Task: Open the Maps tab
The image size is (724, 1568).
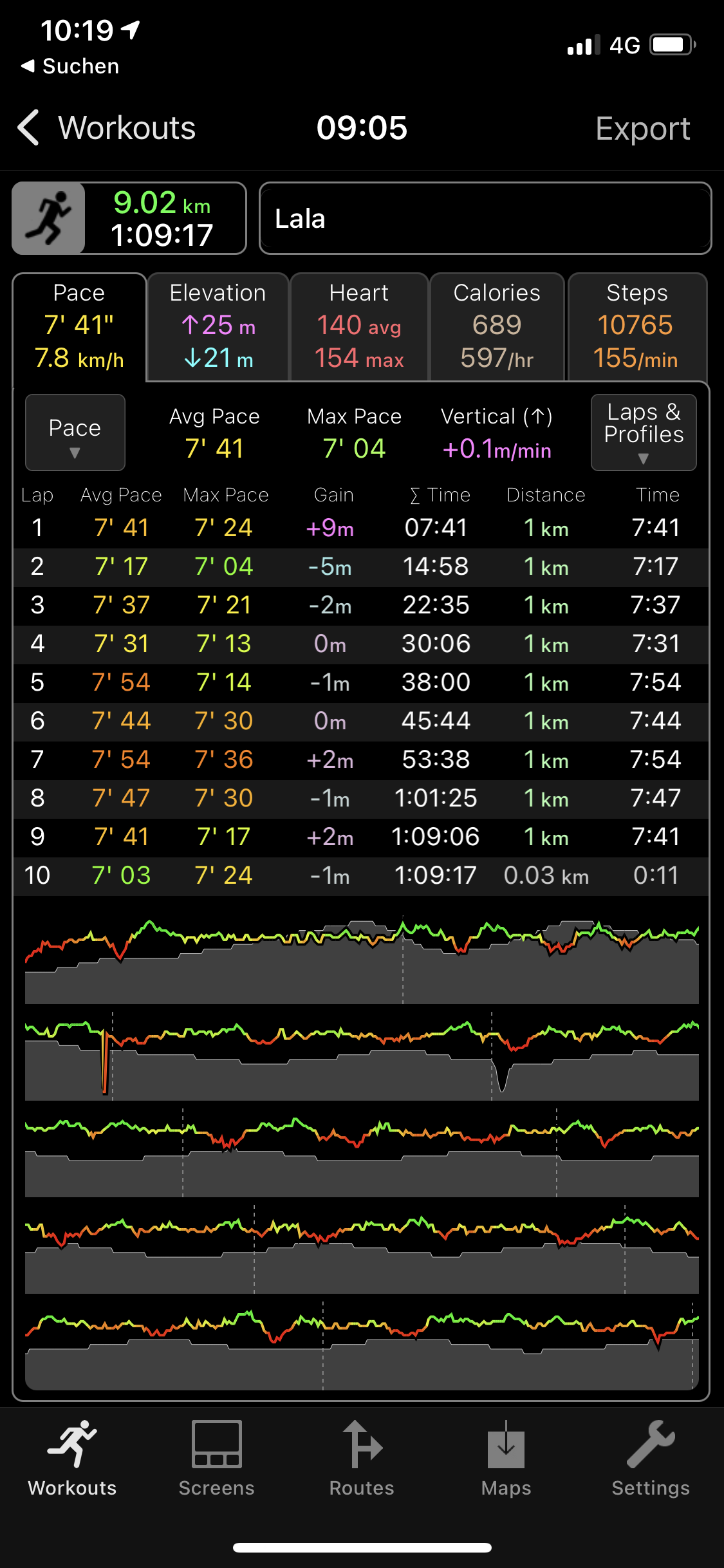Action: (506, 1459)
